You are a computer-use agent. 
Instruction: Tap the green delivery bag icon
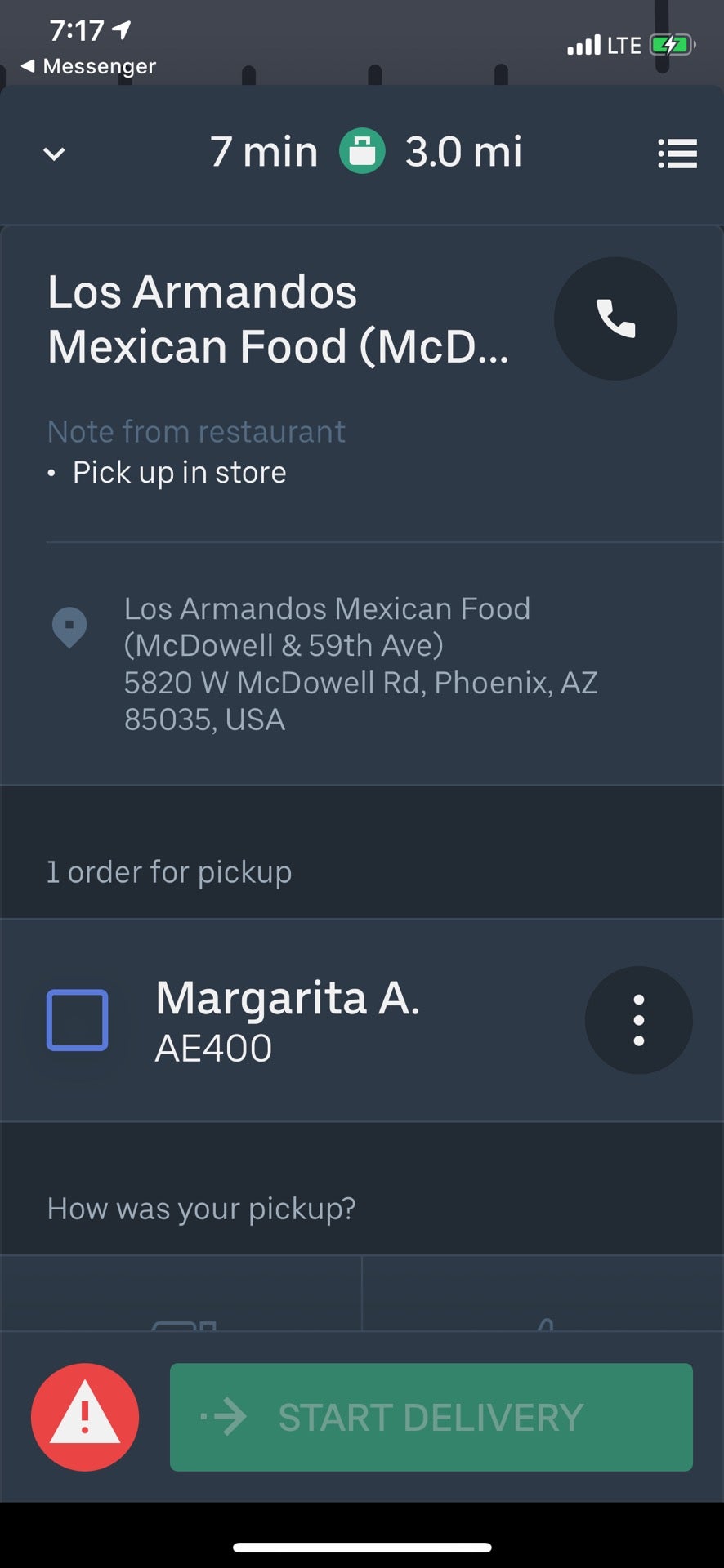[x=362, y=152]
